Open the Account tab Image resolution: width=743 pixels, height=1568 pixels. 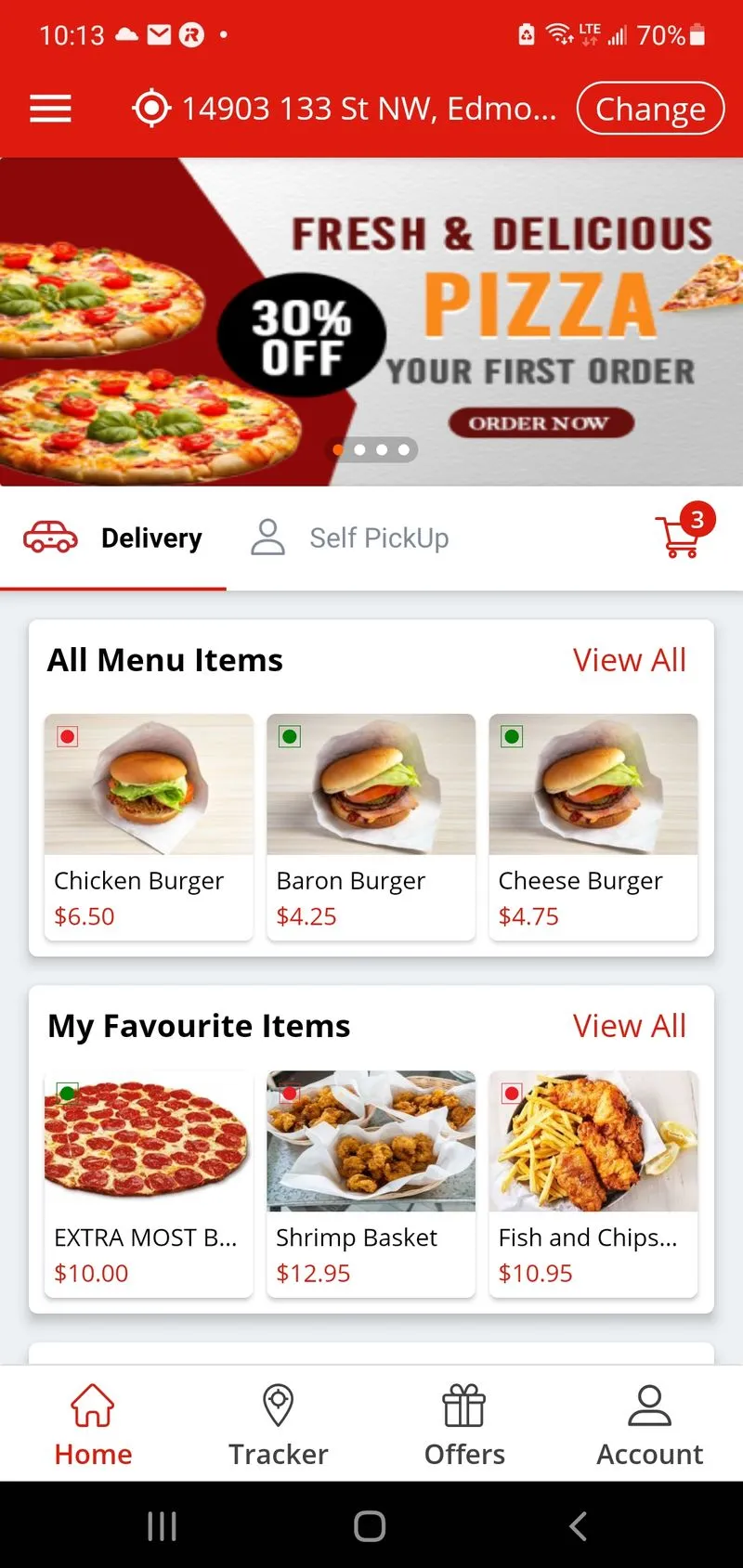650,1424
